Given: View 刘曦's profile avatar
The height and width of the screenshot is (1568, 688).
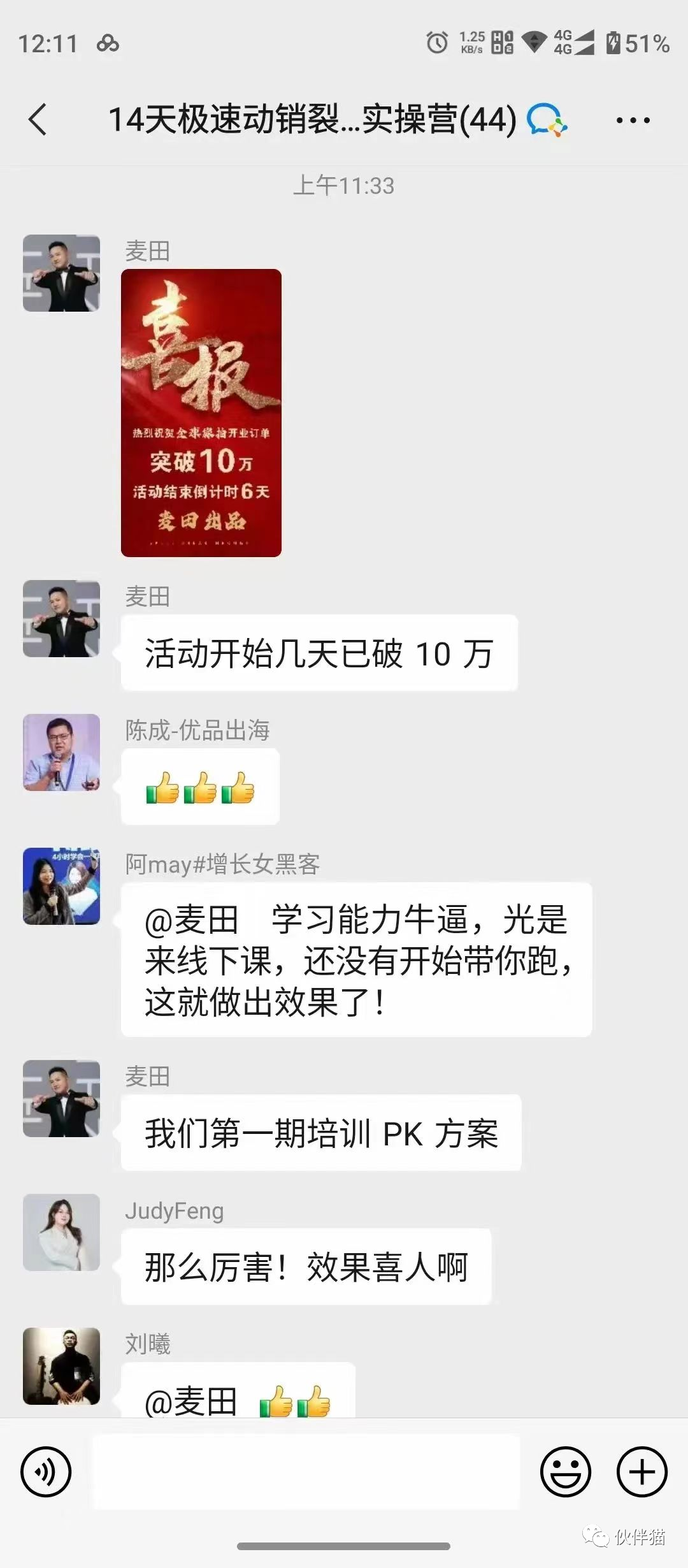Looking at the screenshot, I should pos(62,1366).
